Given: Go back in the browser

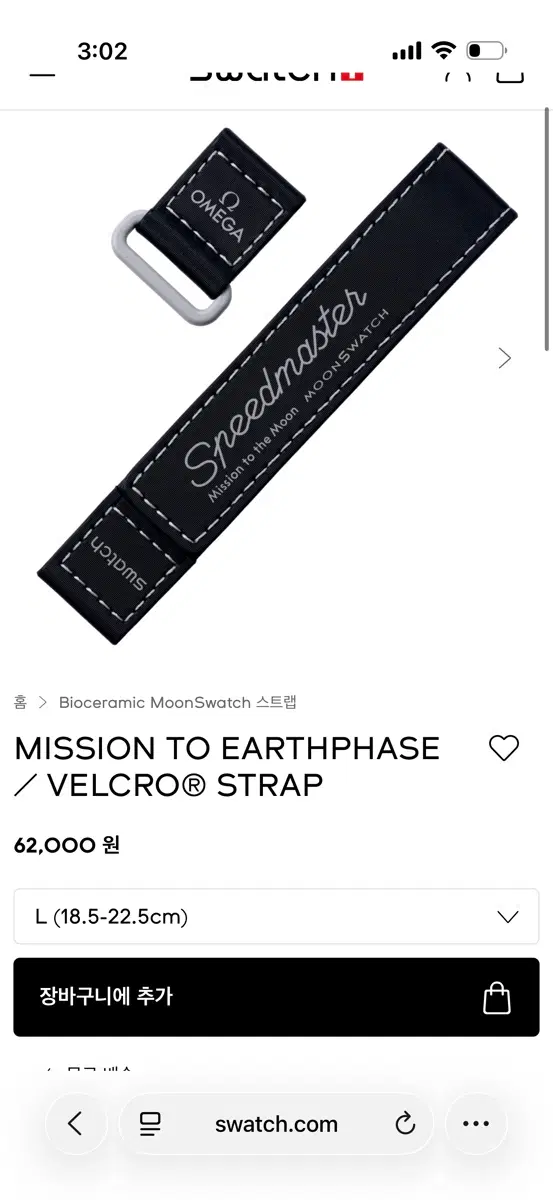Looking at the screenshot, I should pyautogui.click(x=76, y=1124).
